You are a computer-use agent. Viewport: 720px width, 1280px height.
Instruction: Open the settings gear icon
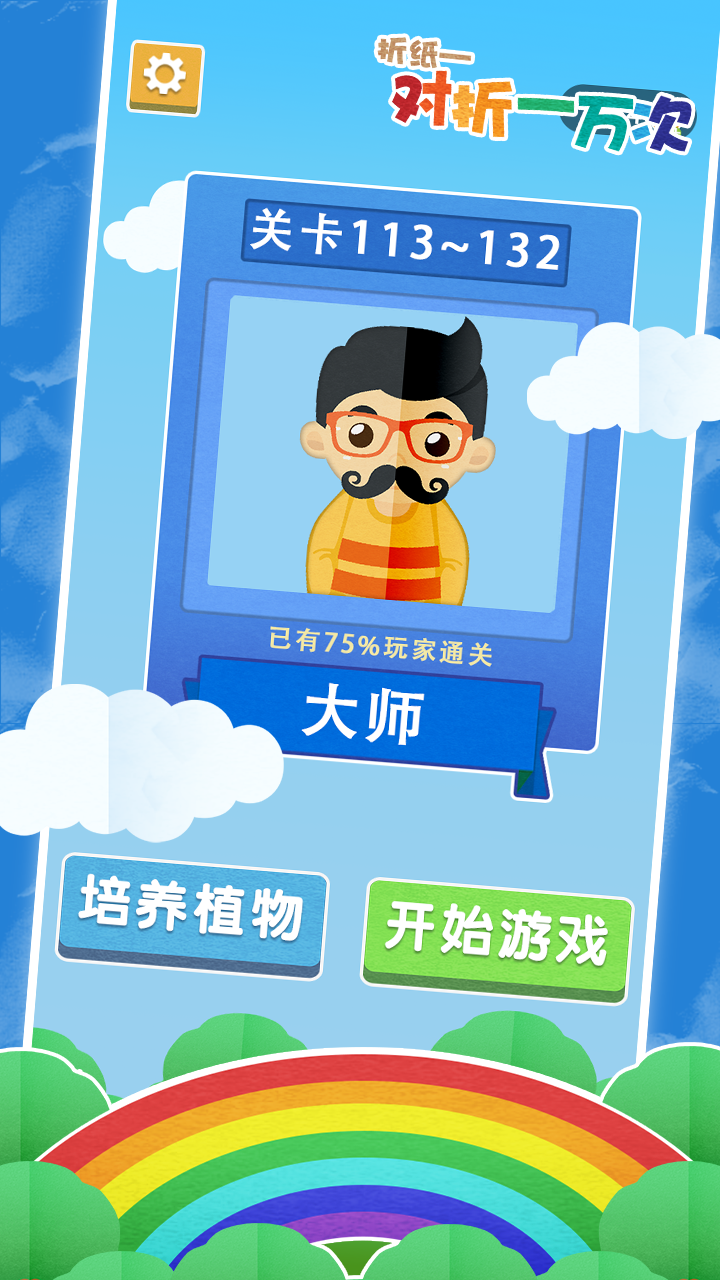(165, 77)
